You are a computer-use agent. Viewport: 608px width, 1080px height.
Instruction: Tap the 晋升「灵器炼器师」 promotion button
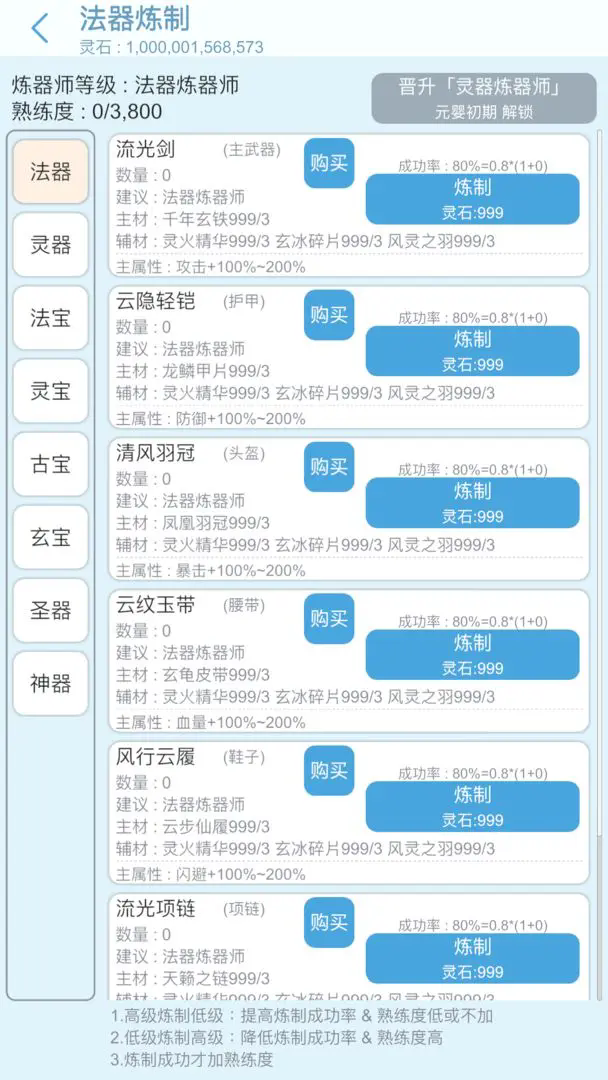click(484, 97)
